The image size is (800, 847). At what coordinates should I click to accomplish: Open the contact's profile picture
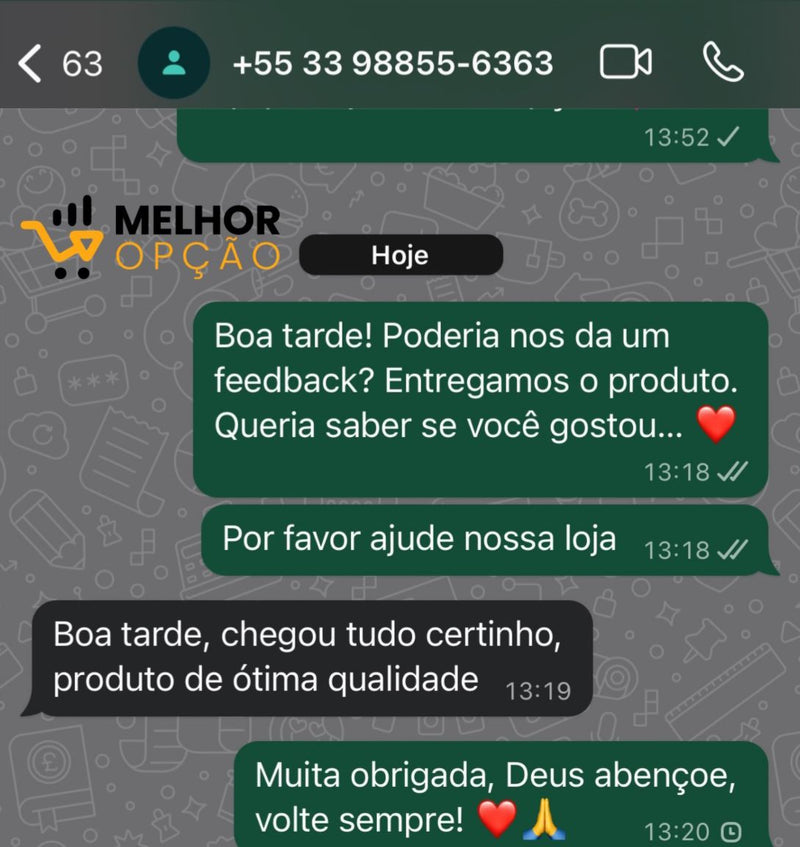pyautogui.click(x=174, y=63)
